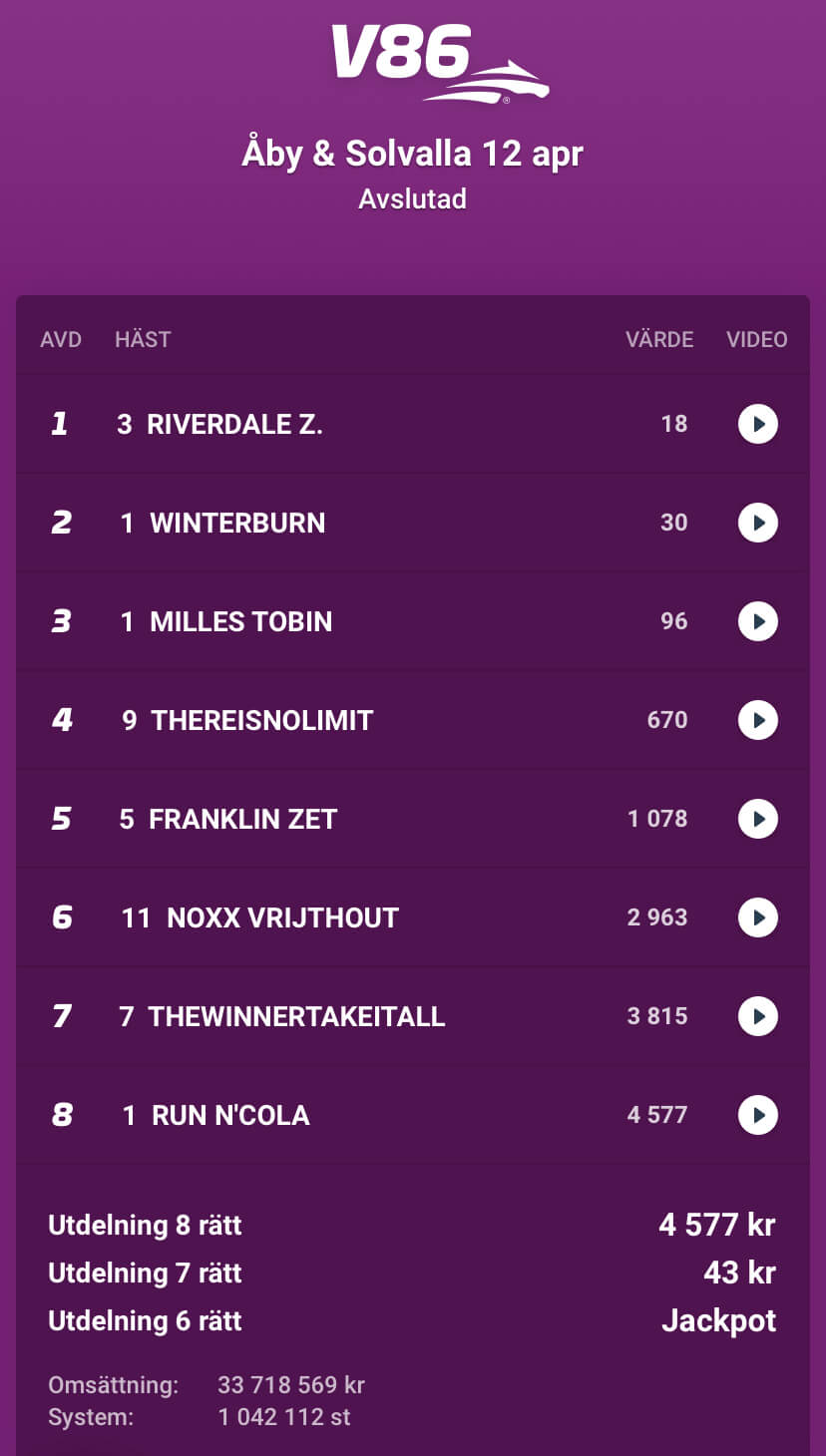Play video for race 4 Thereisnolimit

758,719
